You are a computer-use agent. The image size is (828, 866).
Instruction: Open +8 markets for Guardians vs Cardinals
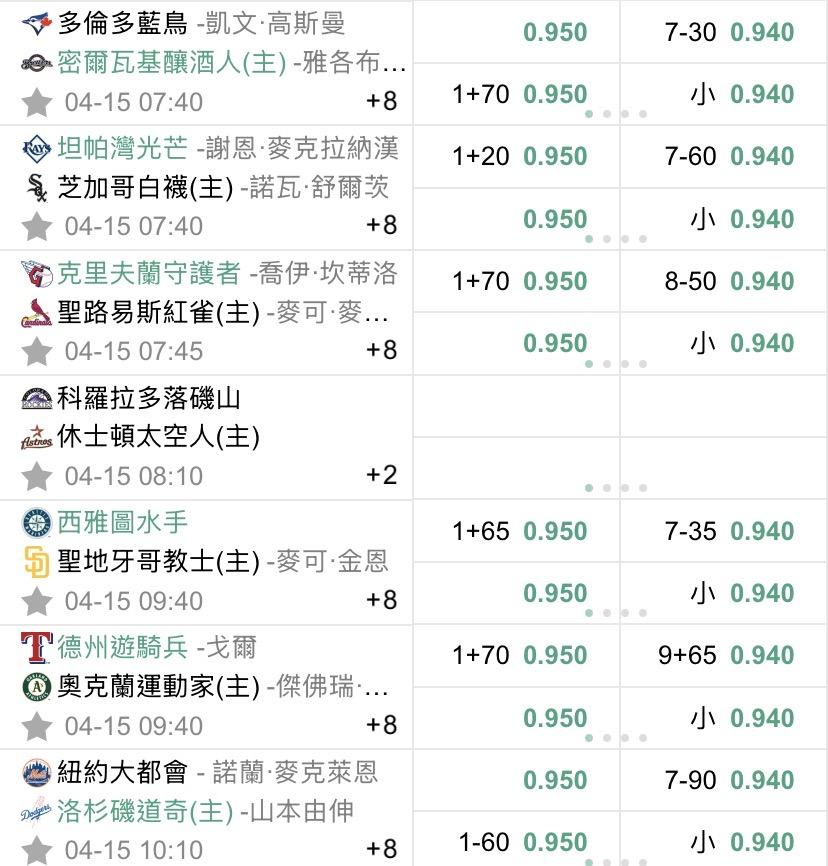381,350
